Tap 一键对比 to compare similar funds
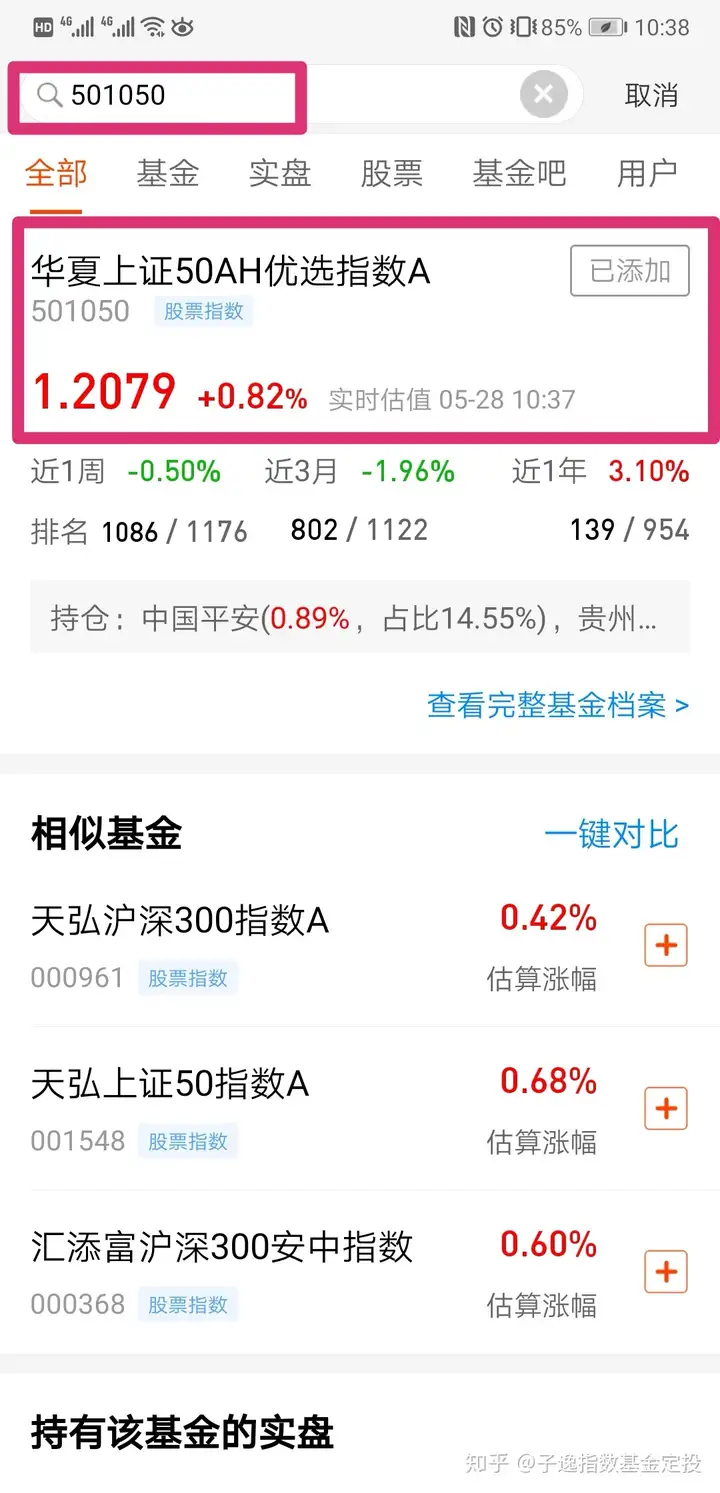 point(612,834)
